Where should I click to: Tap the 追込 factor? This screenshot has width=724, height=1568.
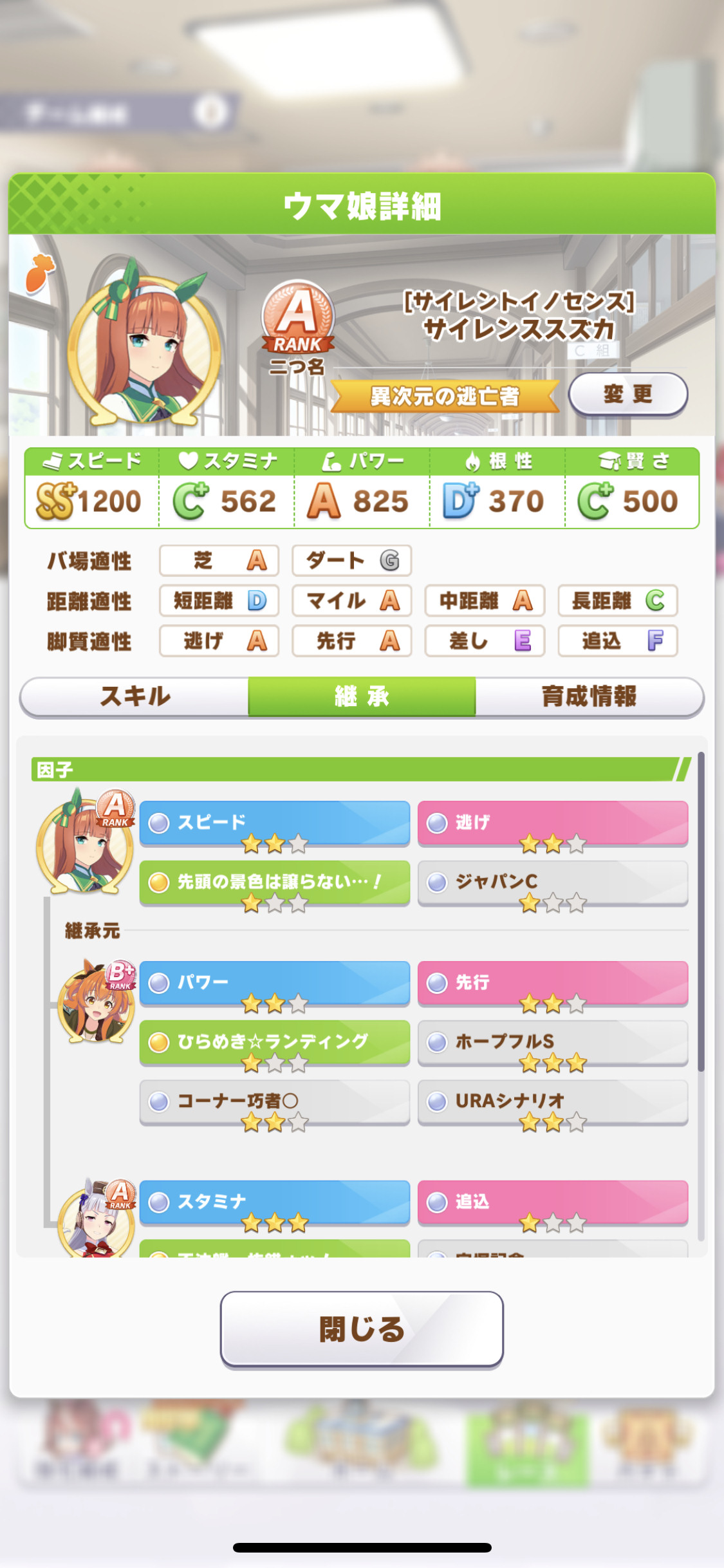[x=553, y=1202]
